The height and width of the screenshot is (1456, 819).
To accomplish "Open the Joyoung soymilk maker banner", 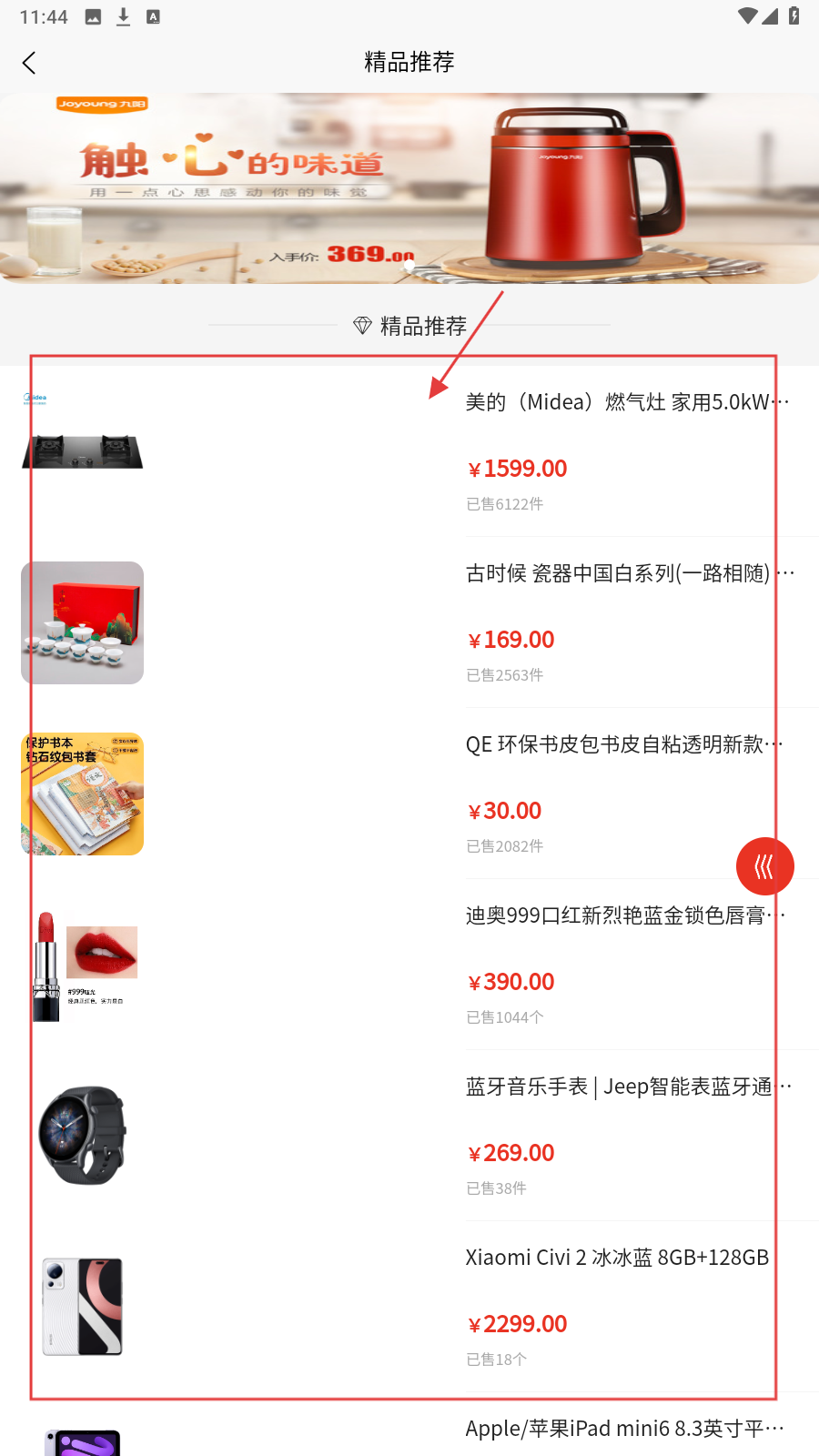I will pyautogui.click(x=409, y=188).
